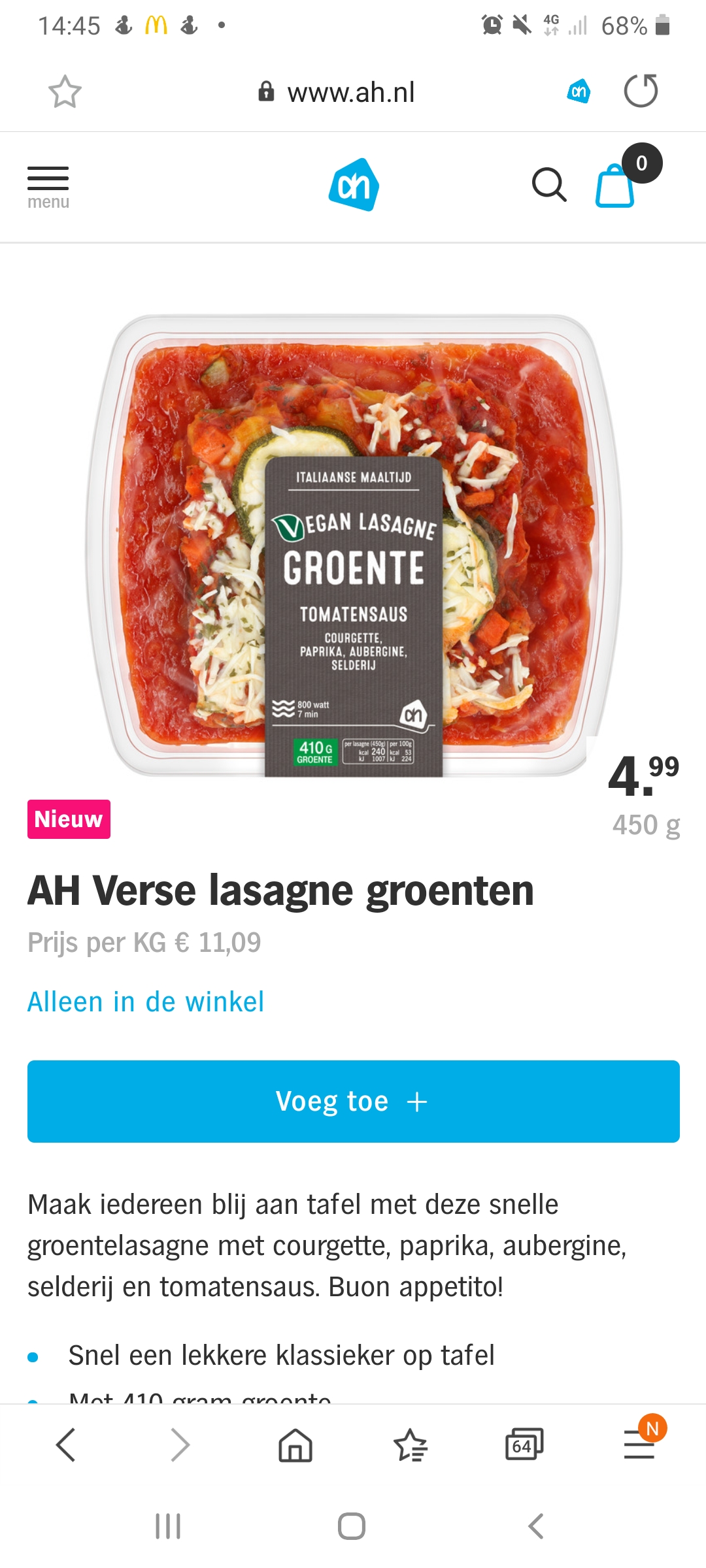Open the browser bookmarks list

[411, 1444]
